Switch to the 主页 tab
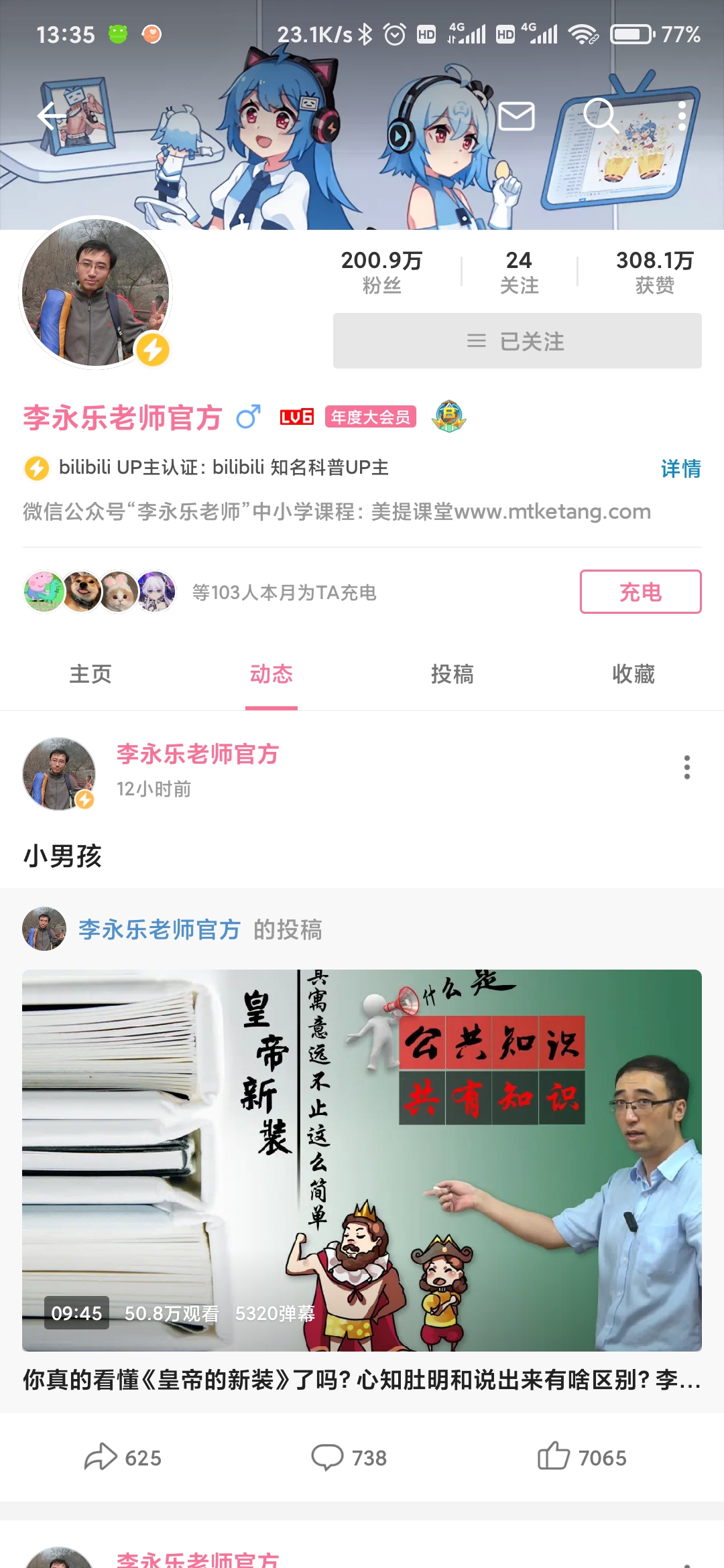This screenshot has width=724, height=1568. click(90, 673)
